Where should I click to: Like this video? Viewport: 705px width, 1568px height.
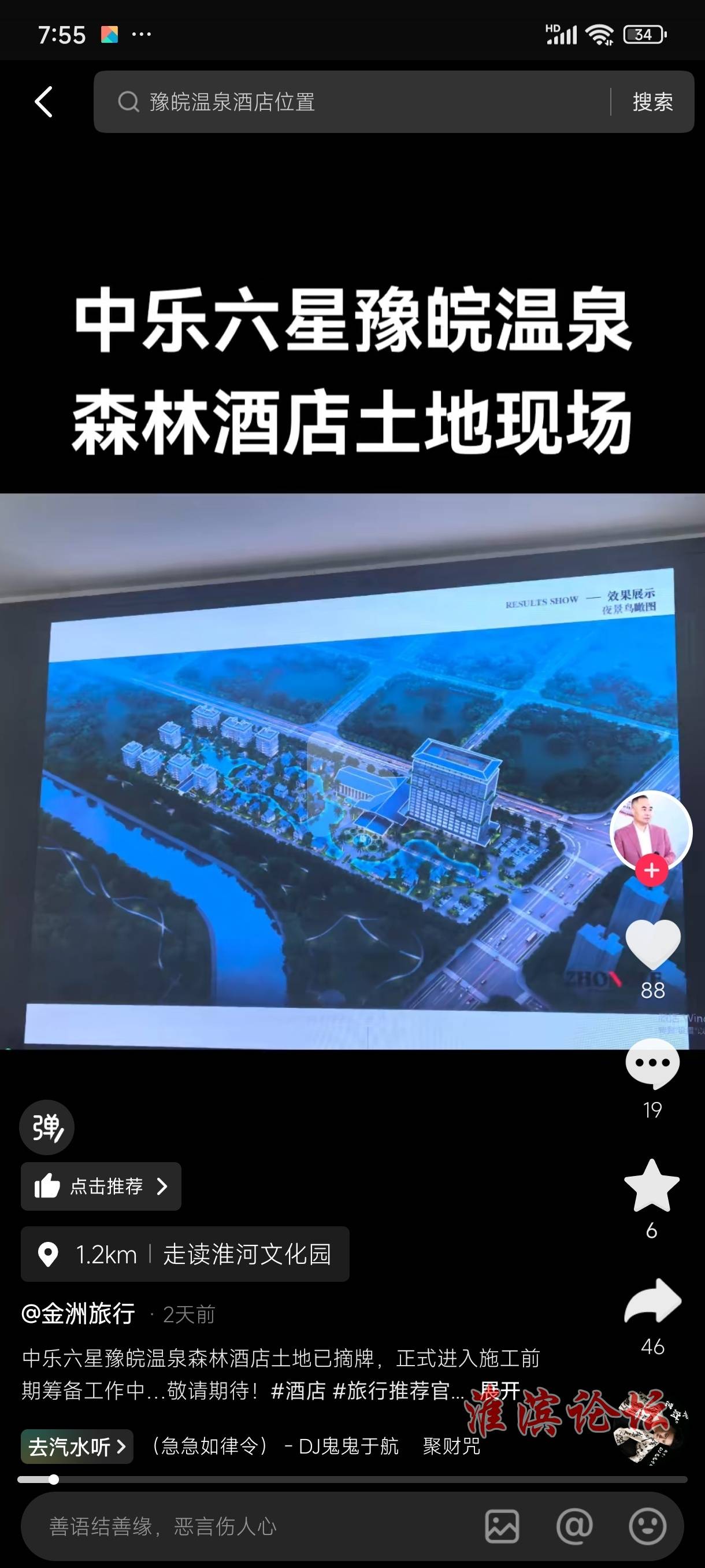[652, 944]
